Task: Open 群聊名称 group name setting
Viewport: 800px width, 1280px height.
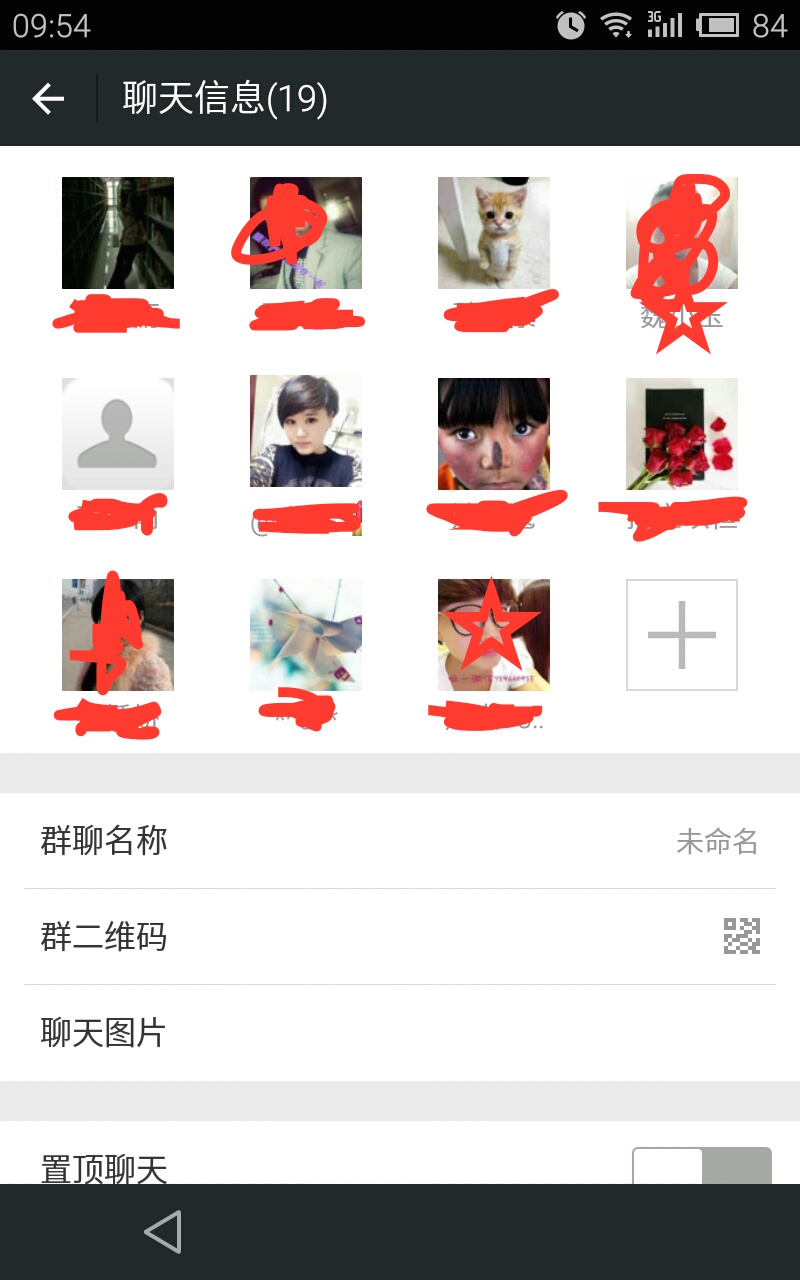Action: point(400,841)
